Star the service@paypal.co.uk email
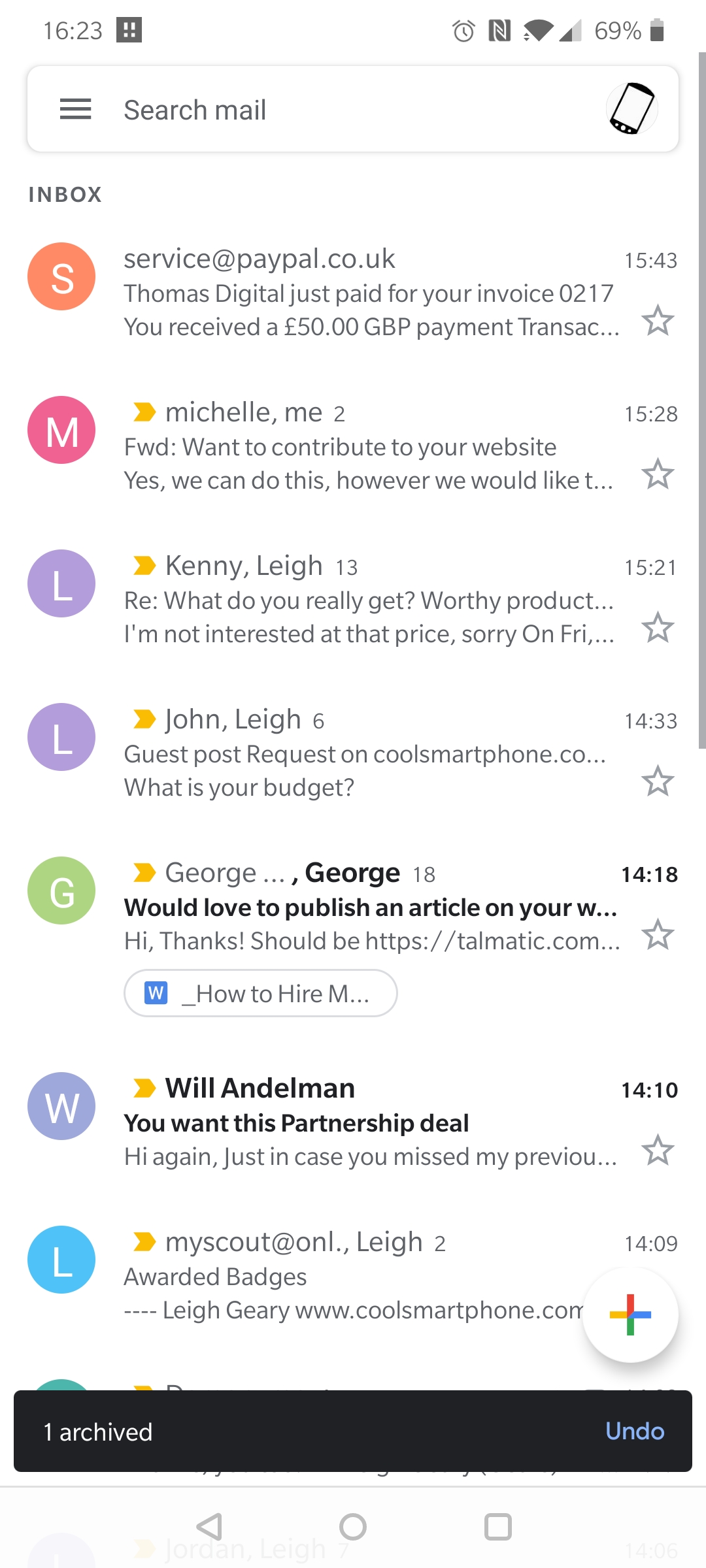The width and height of the screenshot is (706, 1568). 657,321
